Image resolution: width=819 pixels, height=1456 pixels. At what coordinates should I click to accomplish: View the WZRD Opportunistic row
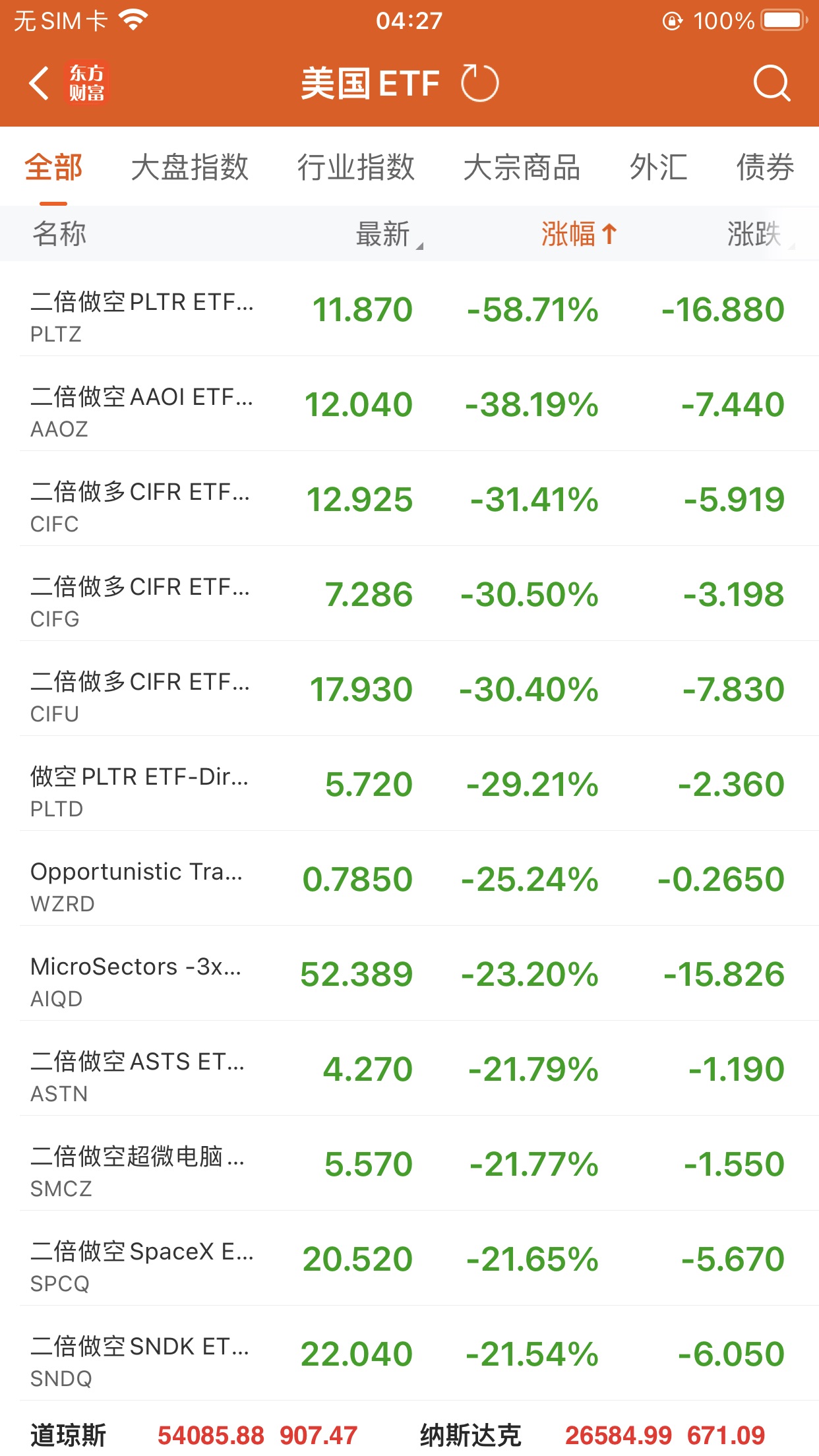point(409,878)
